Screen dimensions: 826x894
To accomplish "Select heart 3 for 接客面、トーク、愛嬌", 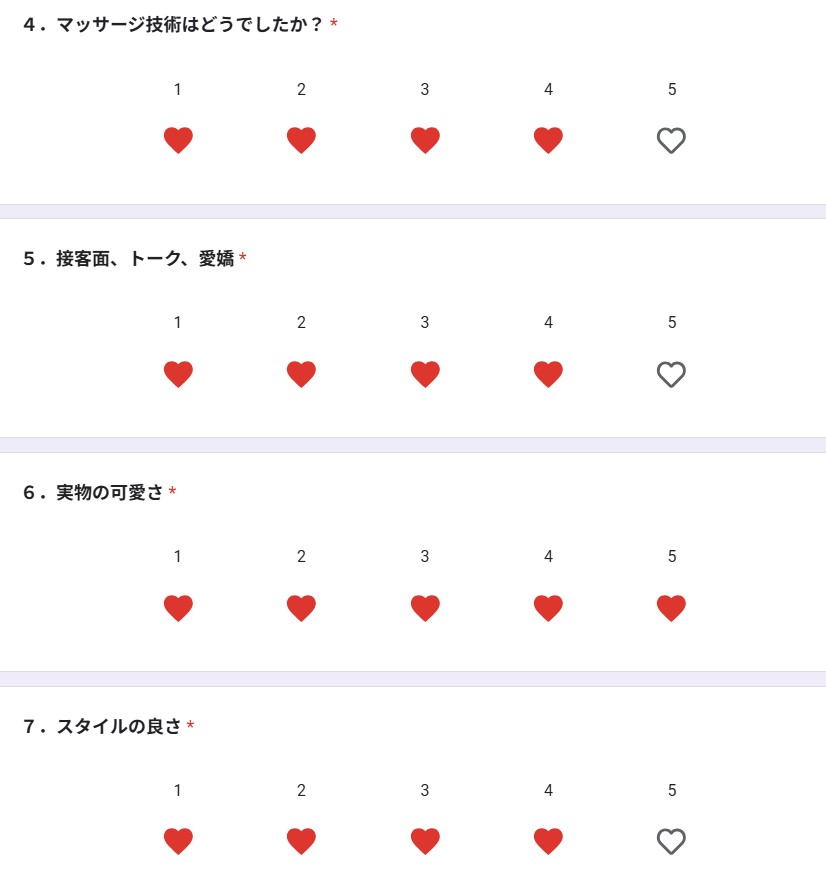I will [x=425, y=375].
